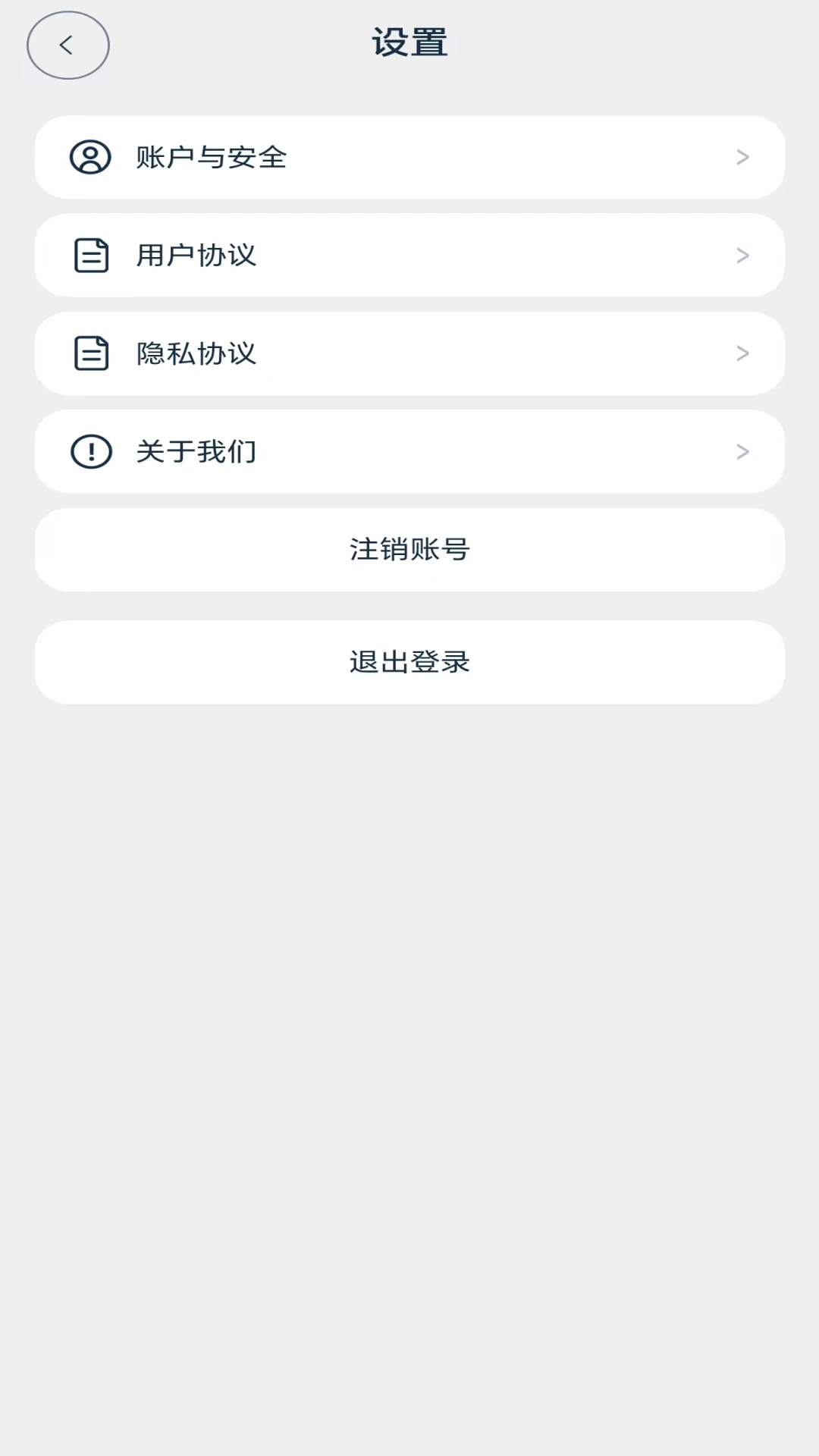This screenshot has width=819, height=1456.
Task: Tap the 关于我们 list entry
Action: 409,451
